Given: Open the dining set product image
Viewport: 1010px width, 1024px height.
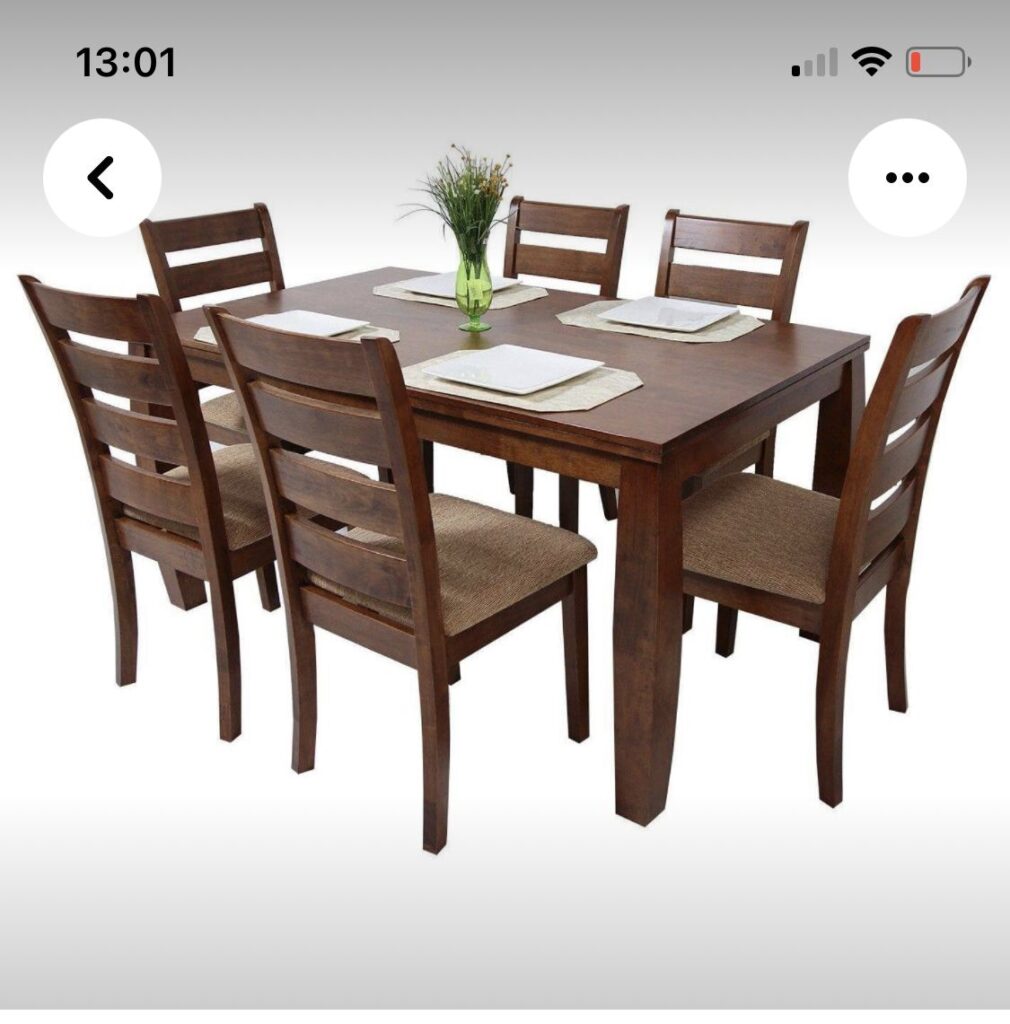Looking at the screenshot, I should tap(505, 500).
